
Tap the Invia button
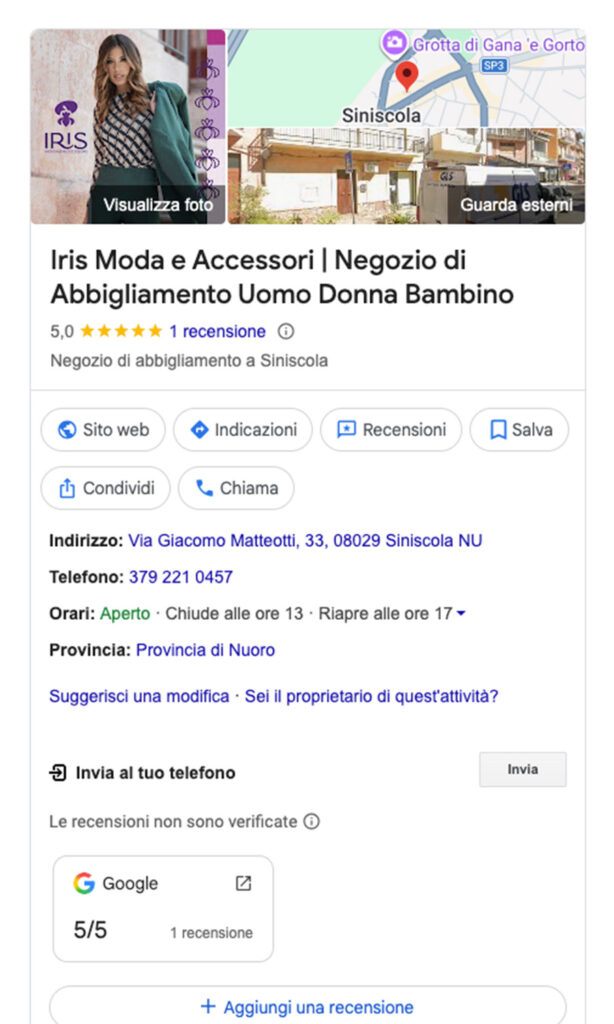522,770
